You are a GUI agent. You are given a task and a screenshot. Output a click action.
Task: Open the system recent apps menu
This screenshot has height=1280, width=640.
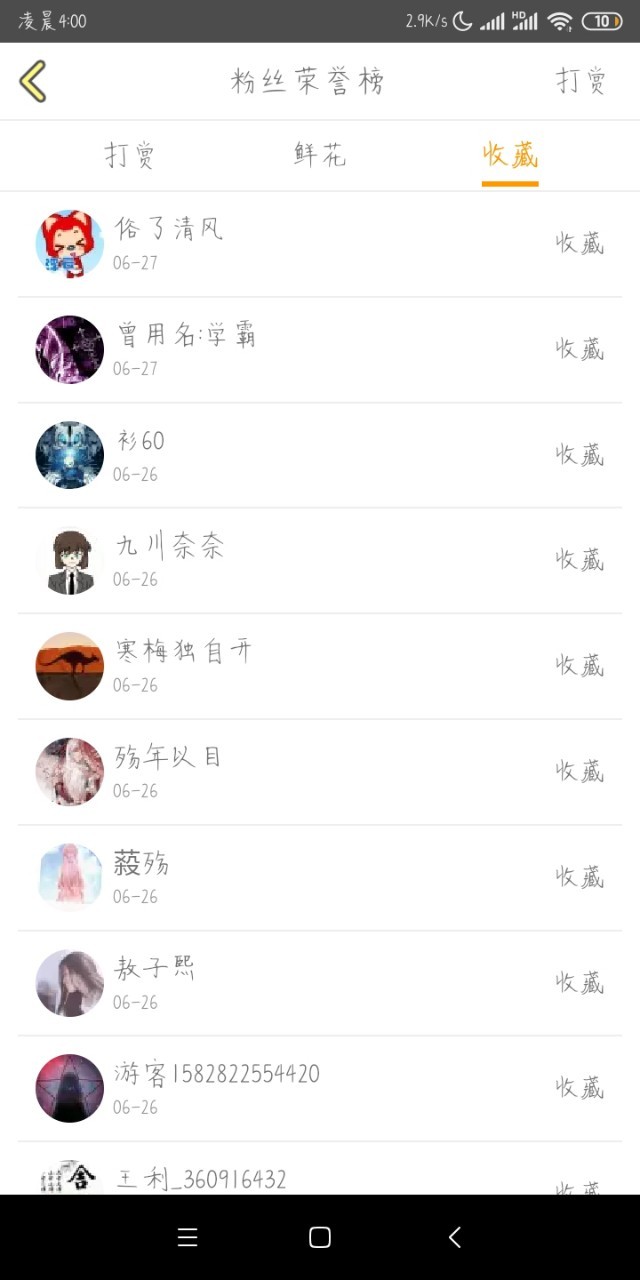(x=187, y=1238)
